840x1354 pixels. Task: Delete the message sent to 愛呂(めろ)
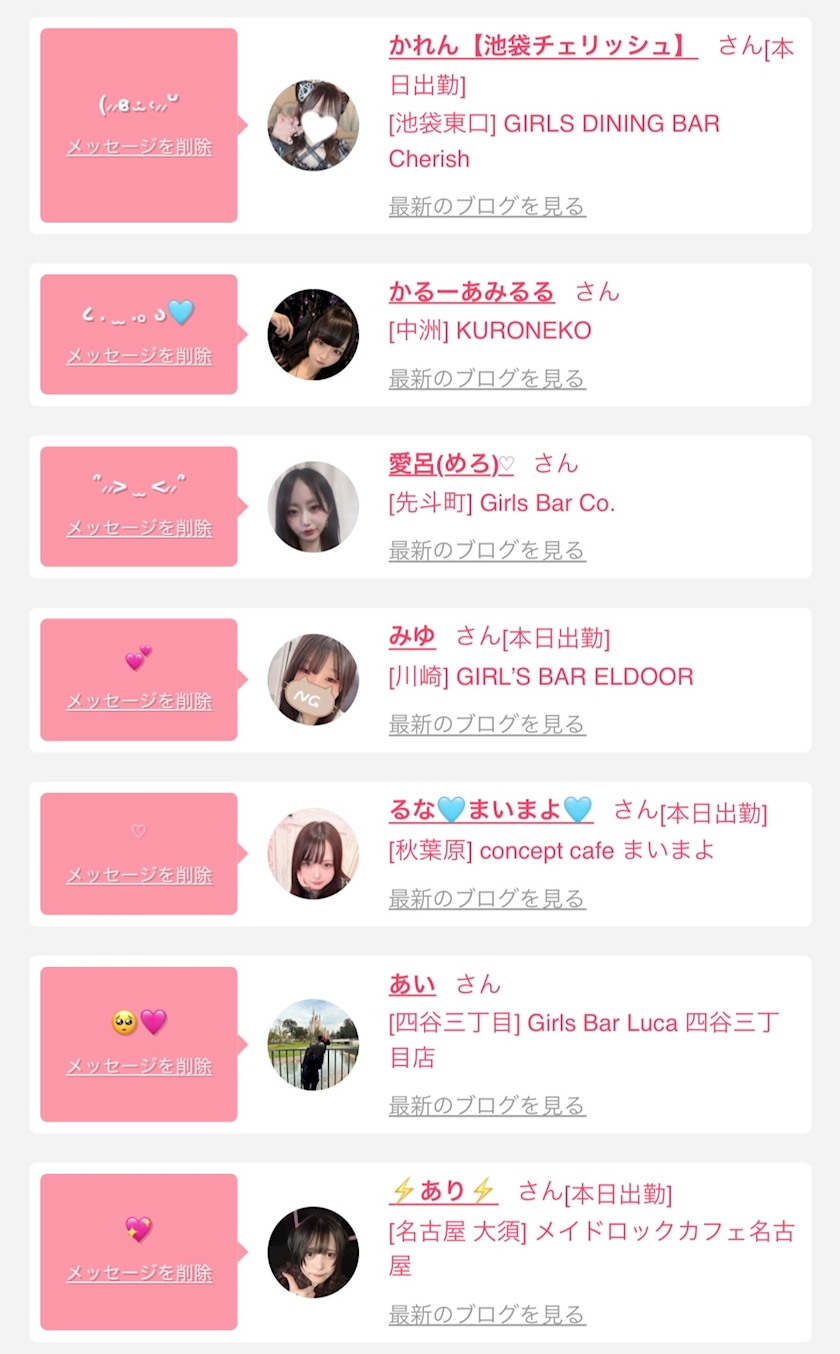139,528
